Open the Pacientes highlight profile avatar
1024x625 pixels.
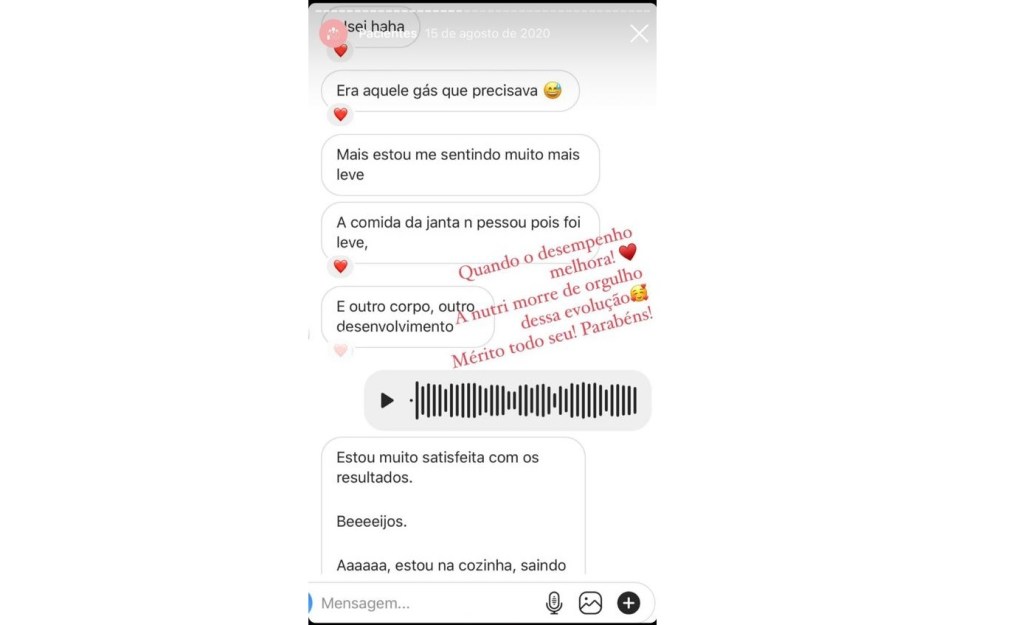pyautogui.click(x=333, y=34)
